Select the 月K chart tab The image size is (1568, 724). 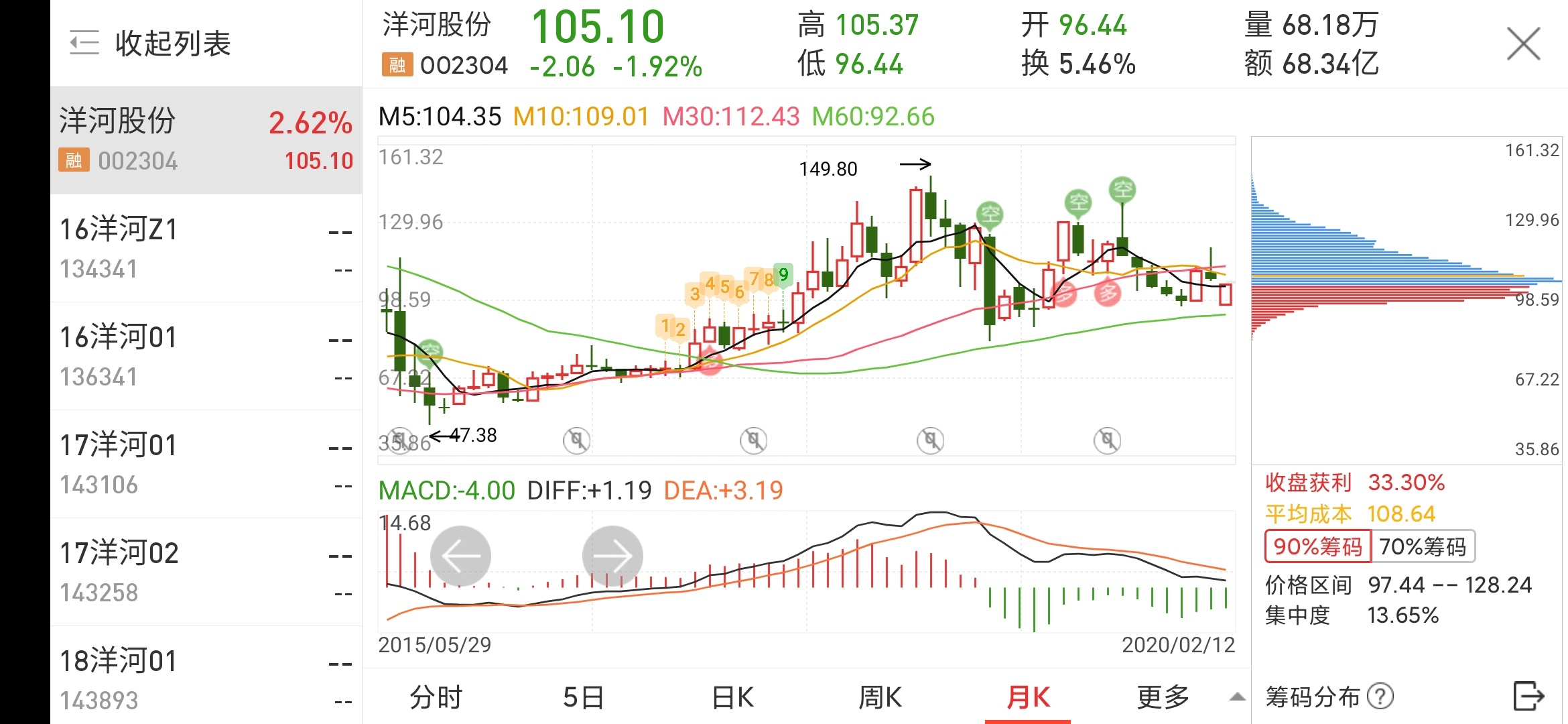click(1028, 697)
